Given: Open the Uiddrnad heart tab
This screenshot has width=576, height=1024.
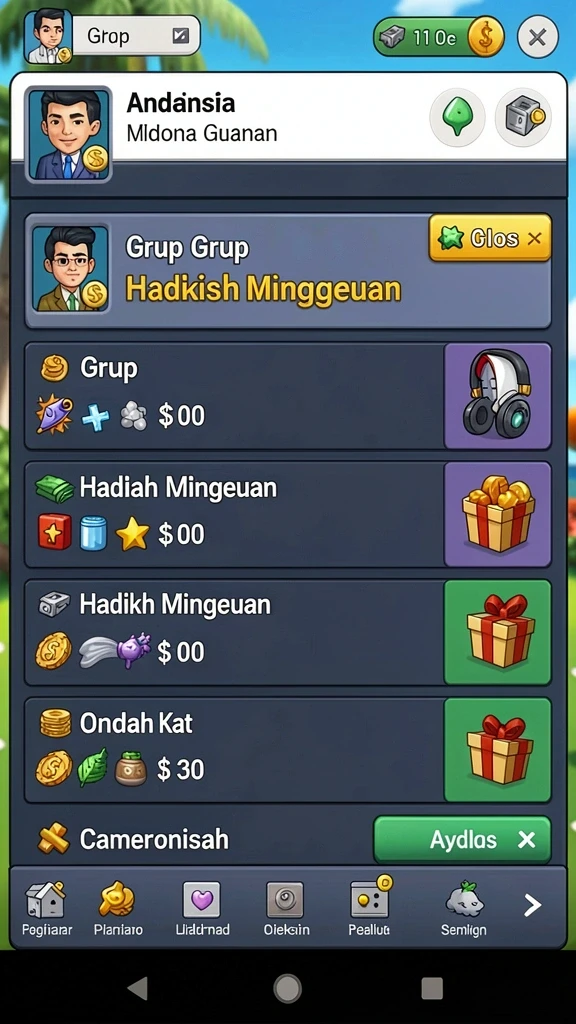Looking at the screenshot, I should [x=202, y=908].
